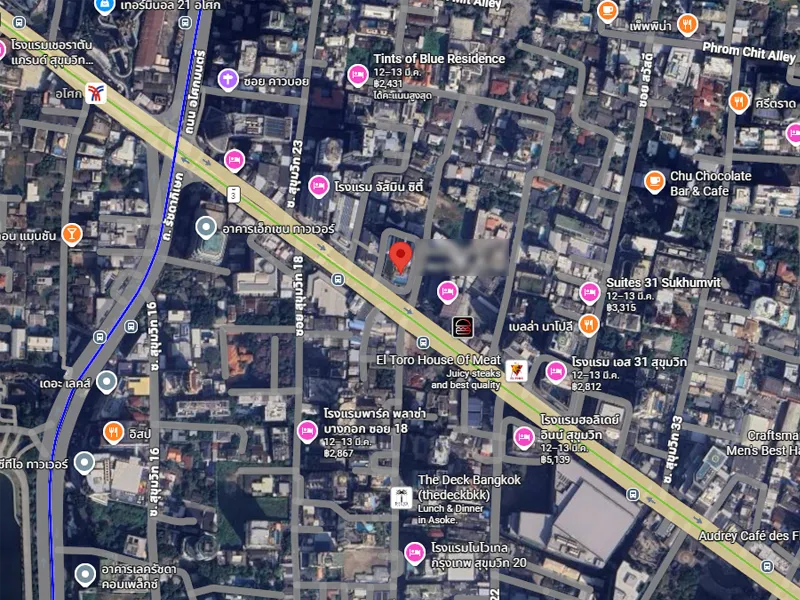This screenshot has height=600, width=800.
Task: Select โรงแรมโนโวเทล สุขุมวิท 20 hotel pin
Action: (x=414, y=553)
